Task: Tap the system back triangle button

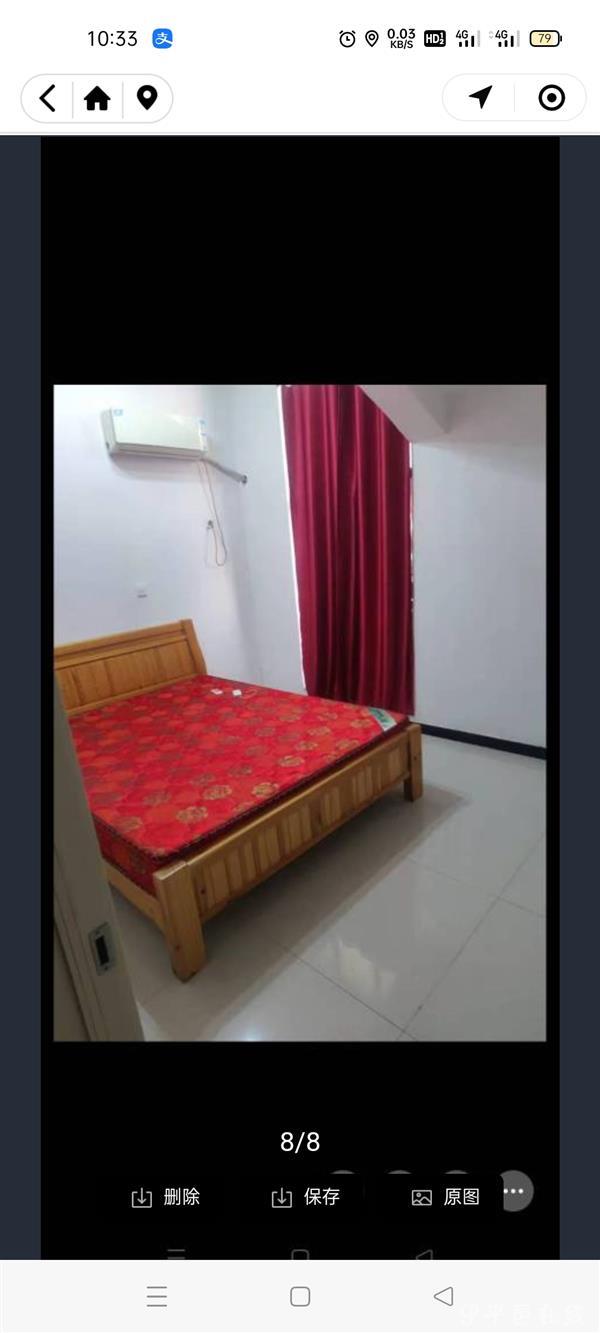Action: [443, 1296]
